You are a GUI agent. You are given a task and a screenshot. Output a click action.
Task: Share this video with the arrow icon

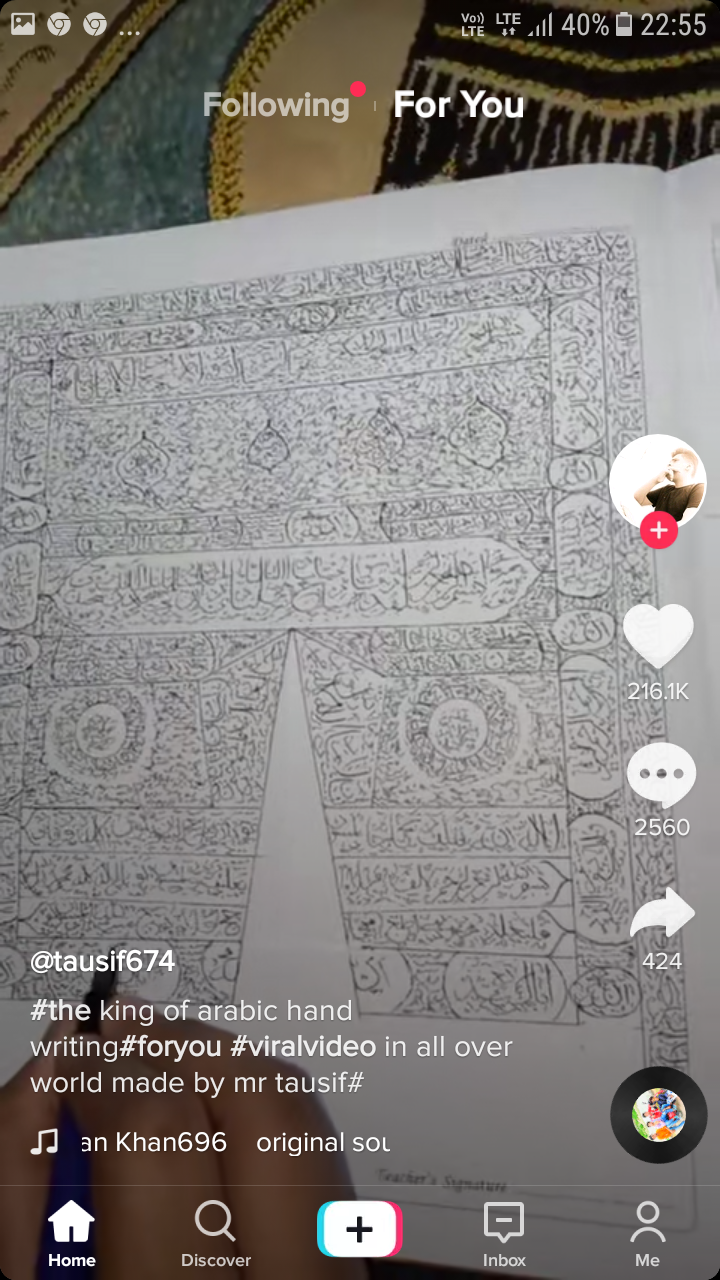tap(662, 913)
